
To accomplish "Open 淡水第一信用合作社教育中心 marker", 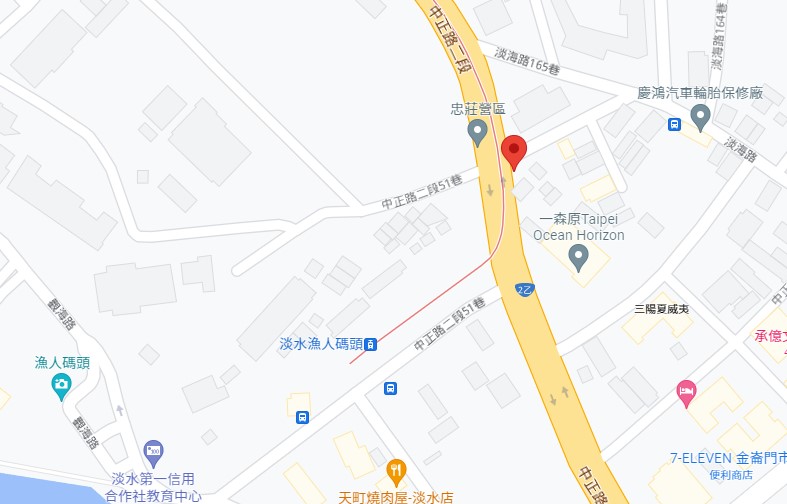I will [x=153, y=452].
